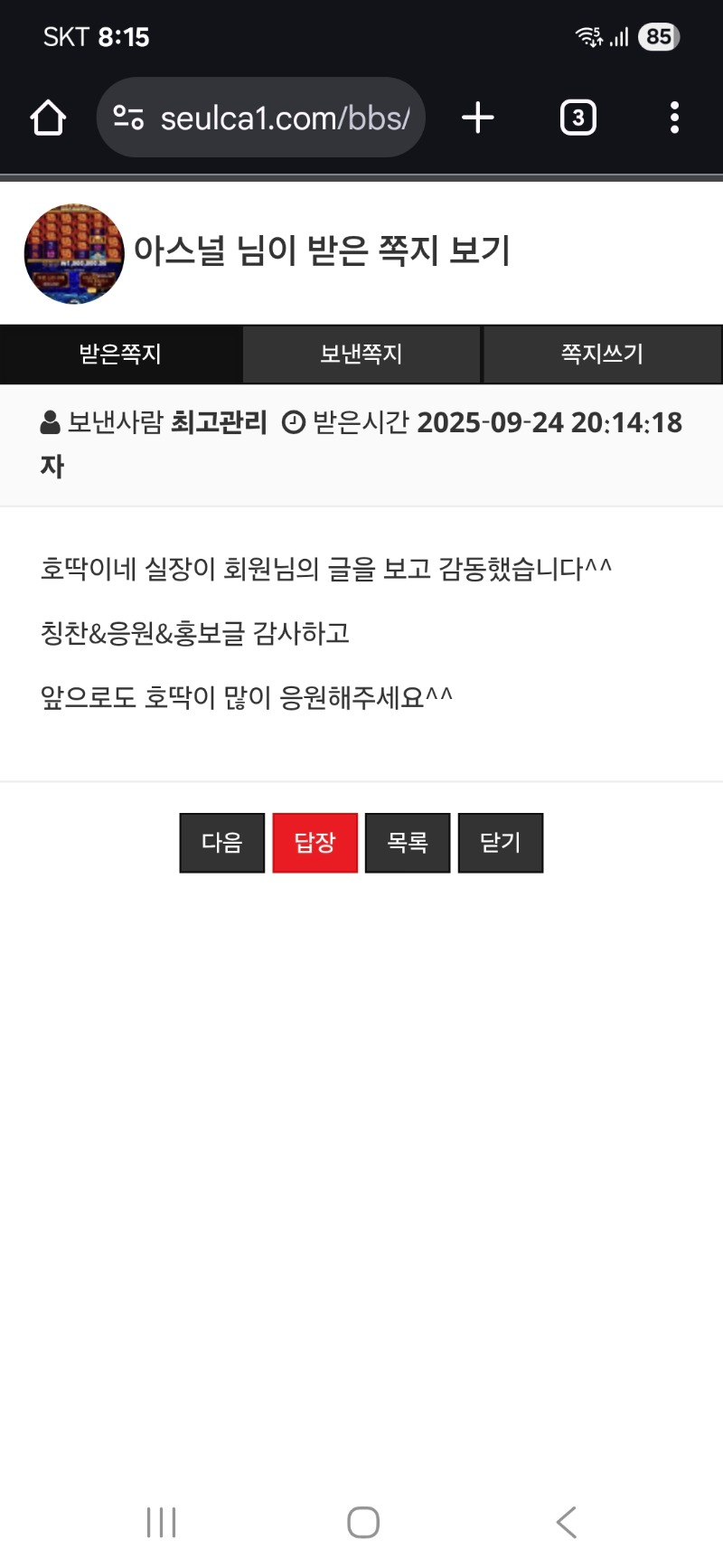This screenshot has height=1568, width=723.
Task: Open the recent apps view
Action: pos(162,1522)
